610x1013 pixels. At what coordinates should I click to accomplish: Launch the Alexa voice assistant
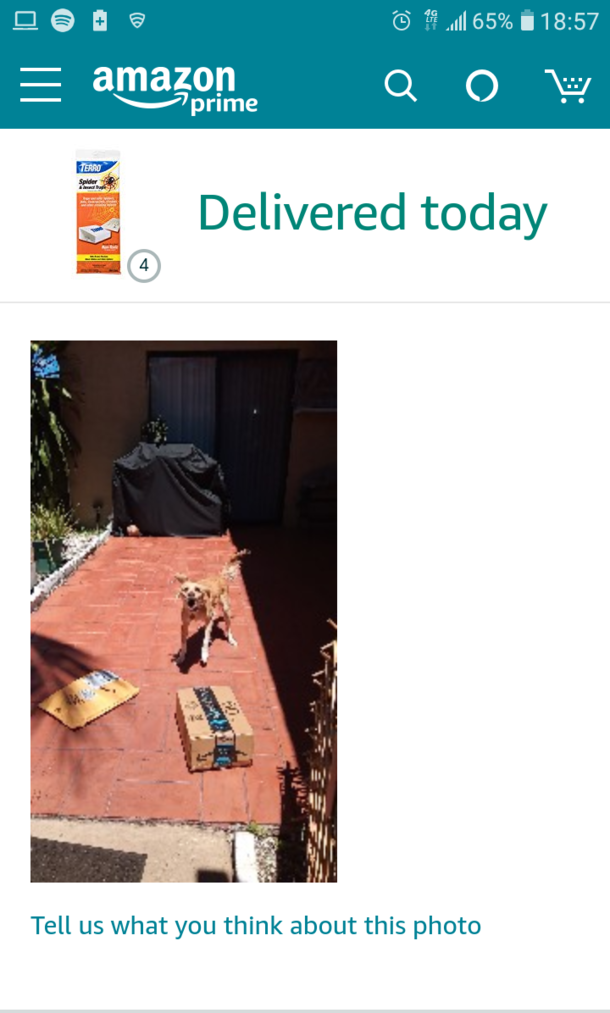482,87
